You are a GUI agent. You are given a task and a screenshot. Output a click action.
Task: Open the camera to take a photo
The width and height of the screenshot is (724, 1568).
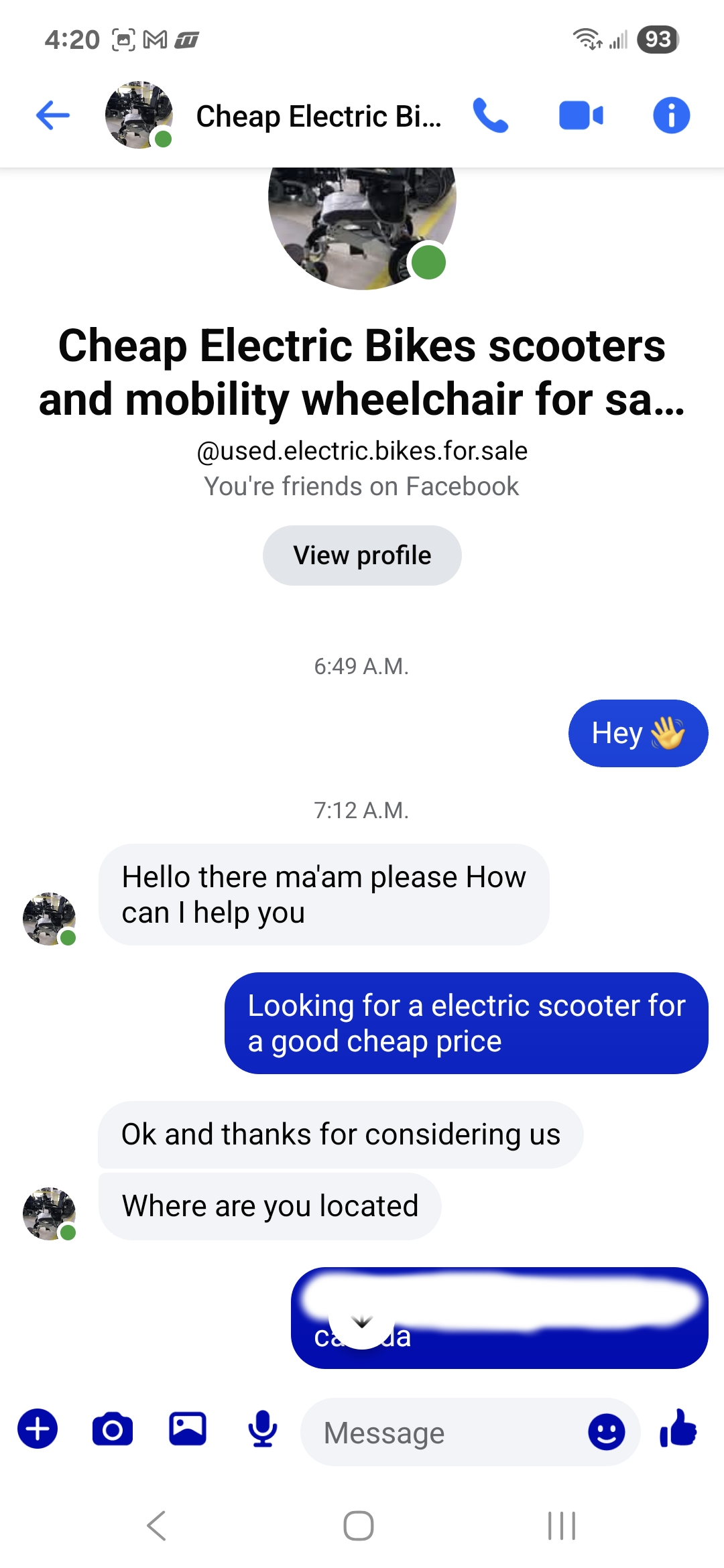coord(113,1429)
